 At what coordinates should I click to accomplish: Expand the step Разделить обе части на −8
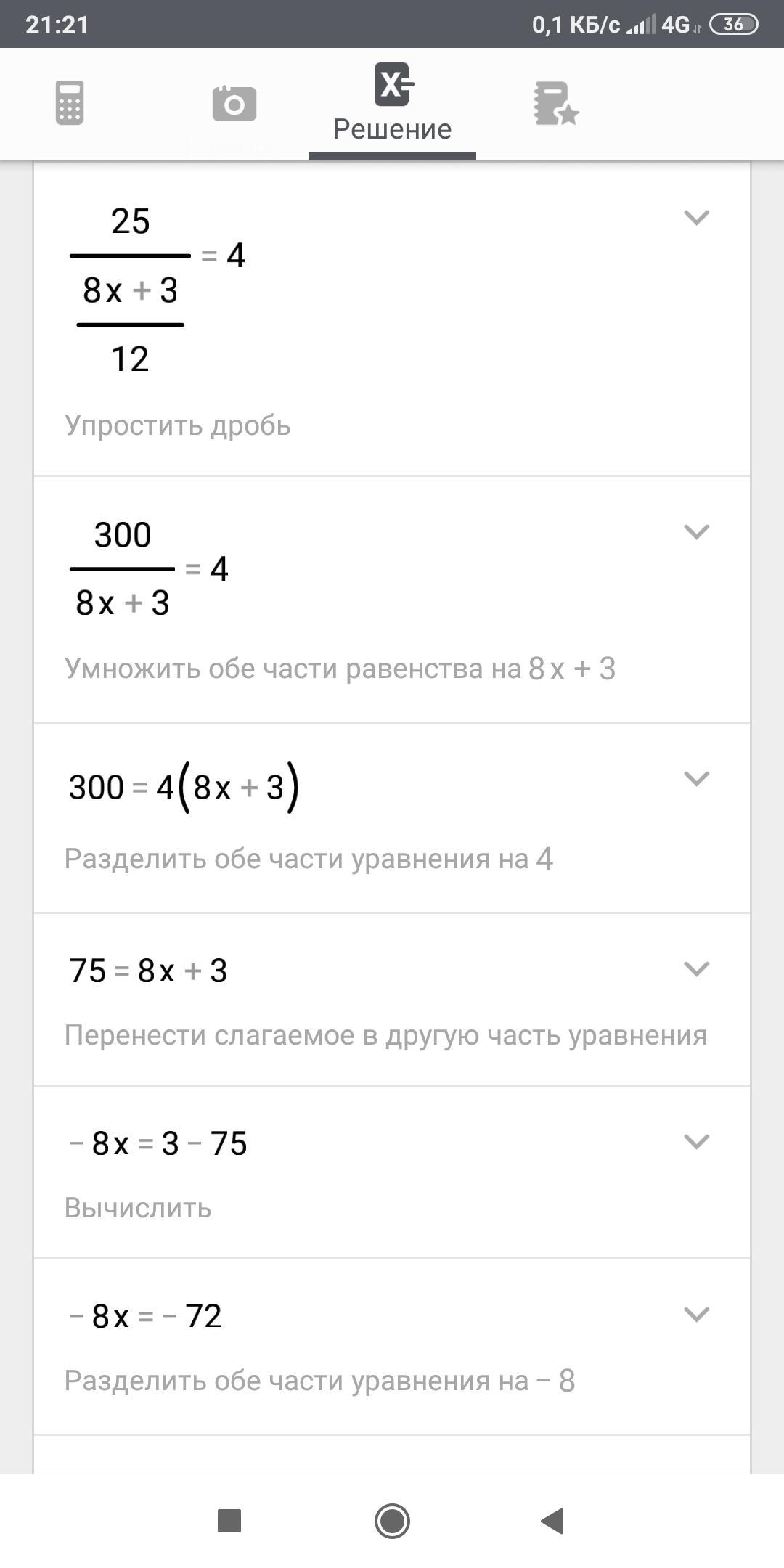tap(696, 1314)
